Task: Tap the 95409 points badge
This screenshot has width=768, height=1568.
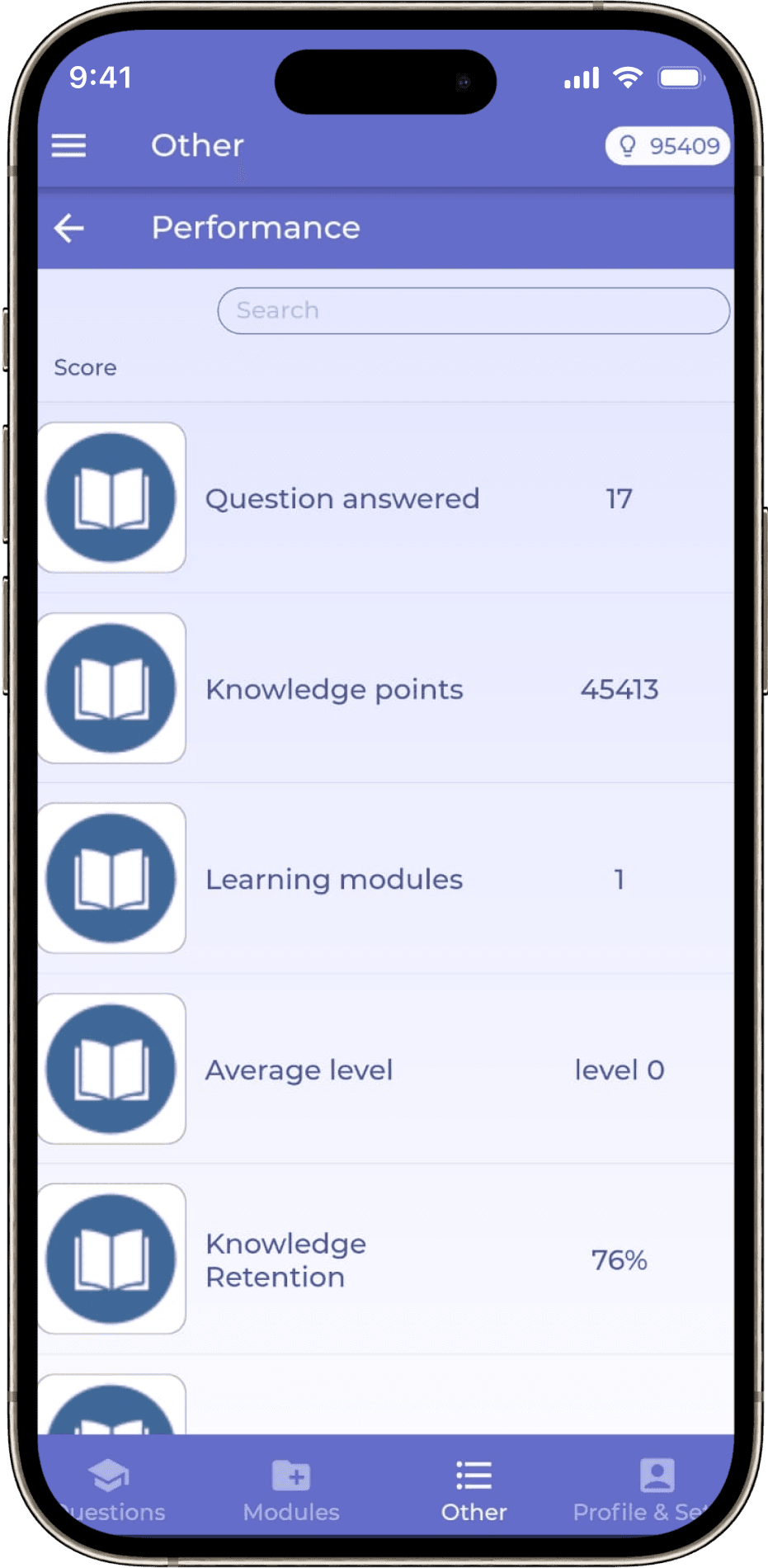Action: tap(668, 146)
